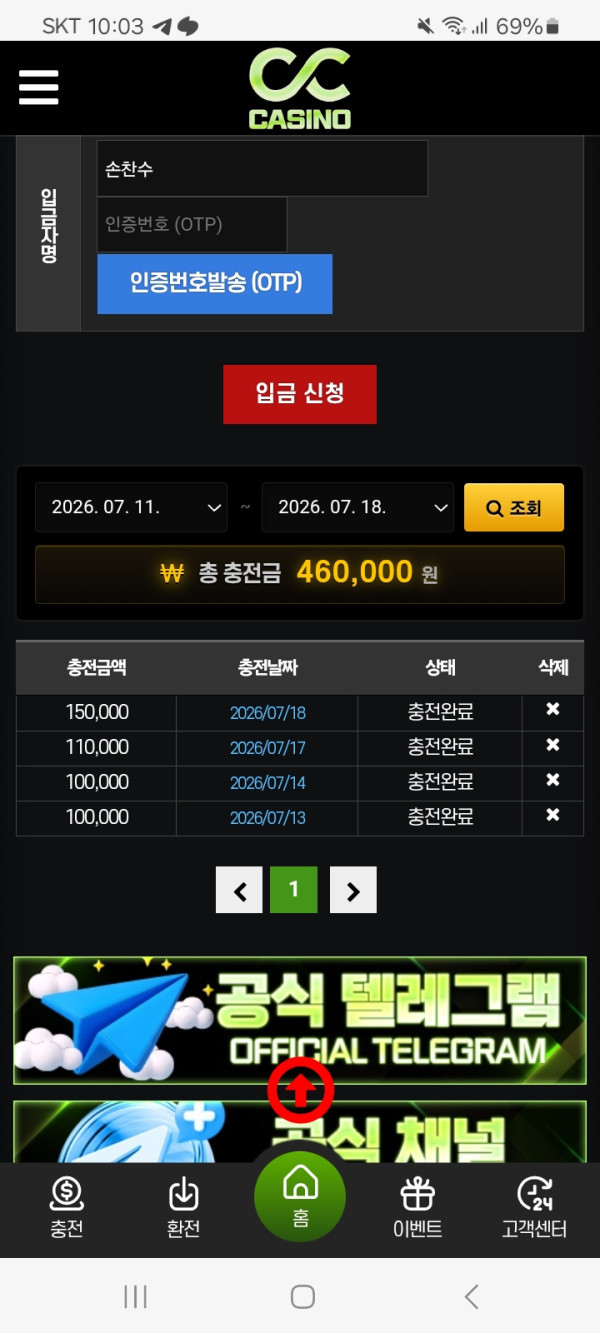Tap the depositor name field
The image size is (600, 1333).
click(x=262, y=168)
